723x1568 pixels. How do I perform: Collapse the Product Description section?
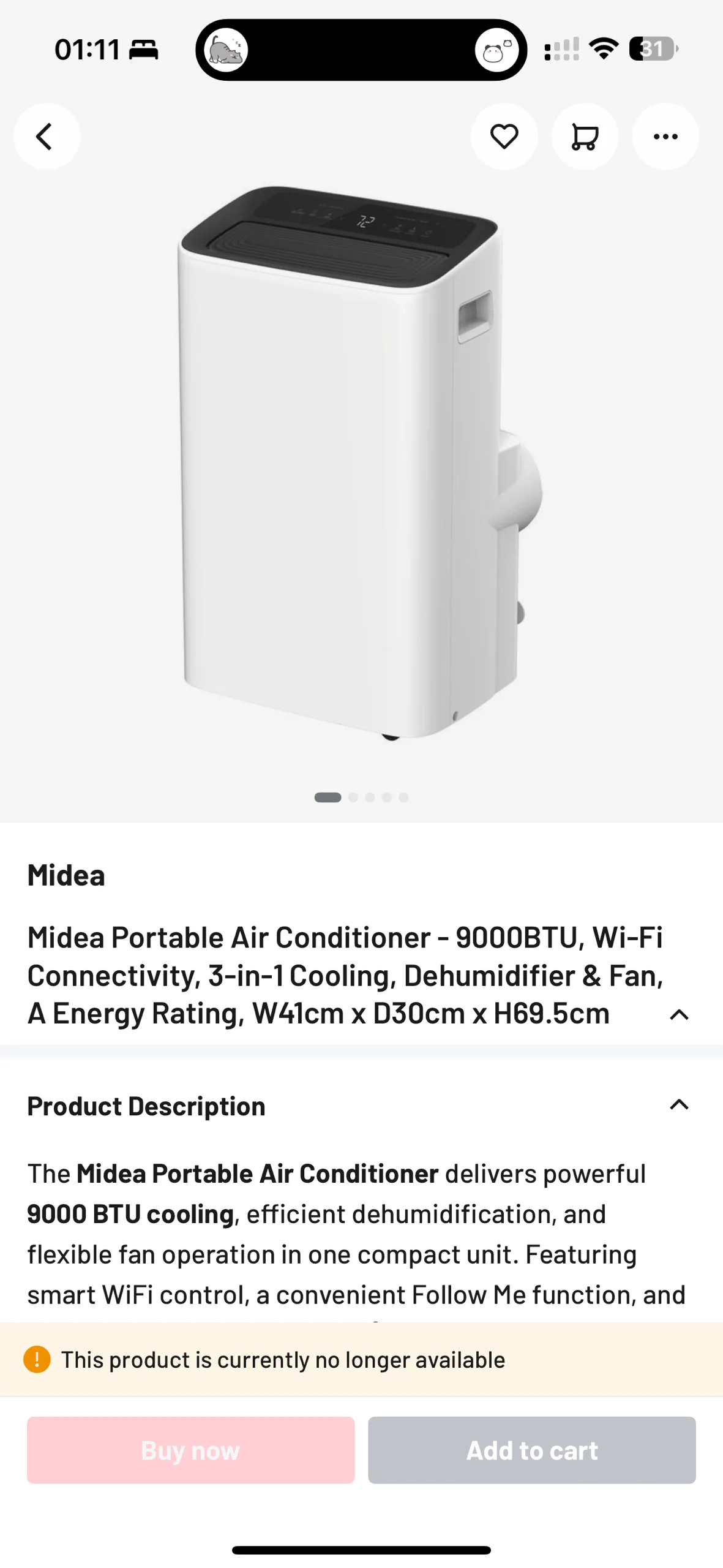[679, 1104]
